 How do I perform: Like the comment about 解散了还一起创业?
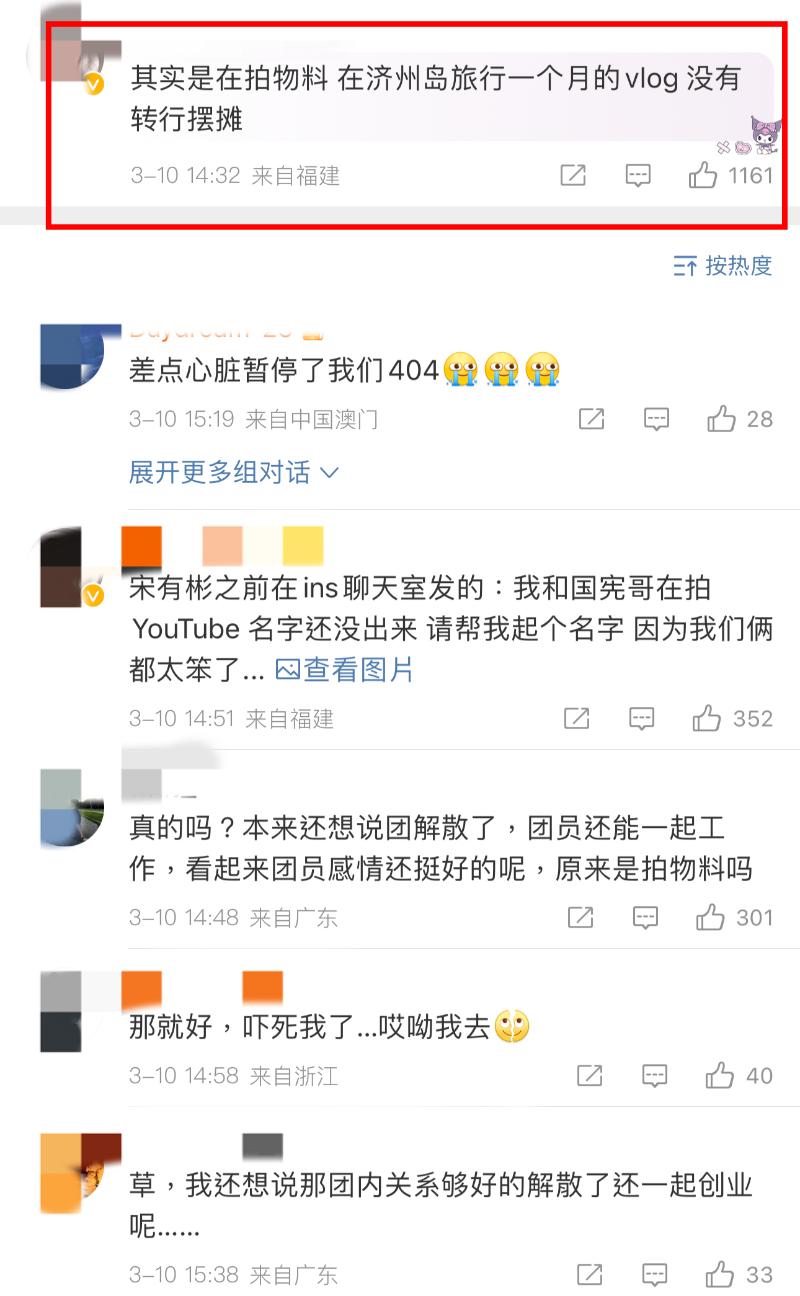pyautogui.click(x=720, y=1274)
